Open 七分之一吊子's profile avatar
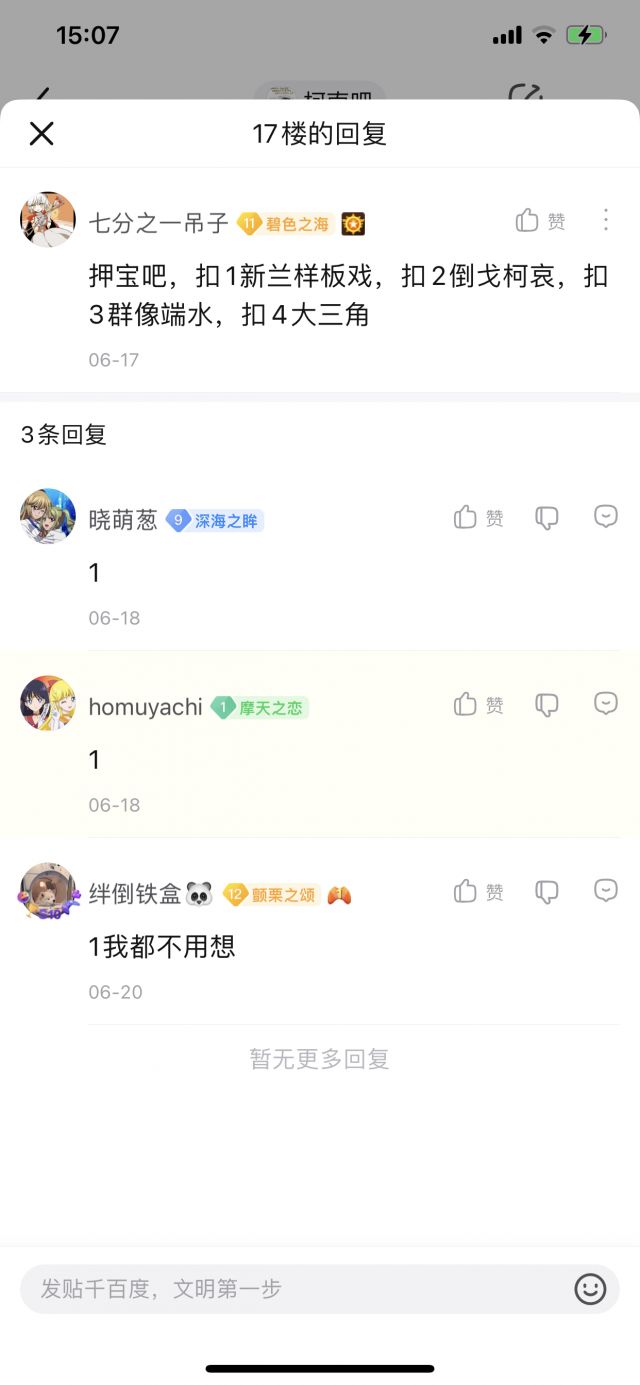This screenshot has height=1385, width=640. click(48, 220)
